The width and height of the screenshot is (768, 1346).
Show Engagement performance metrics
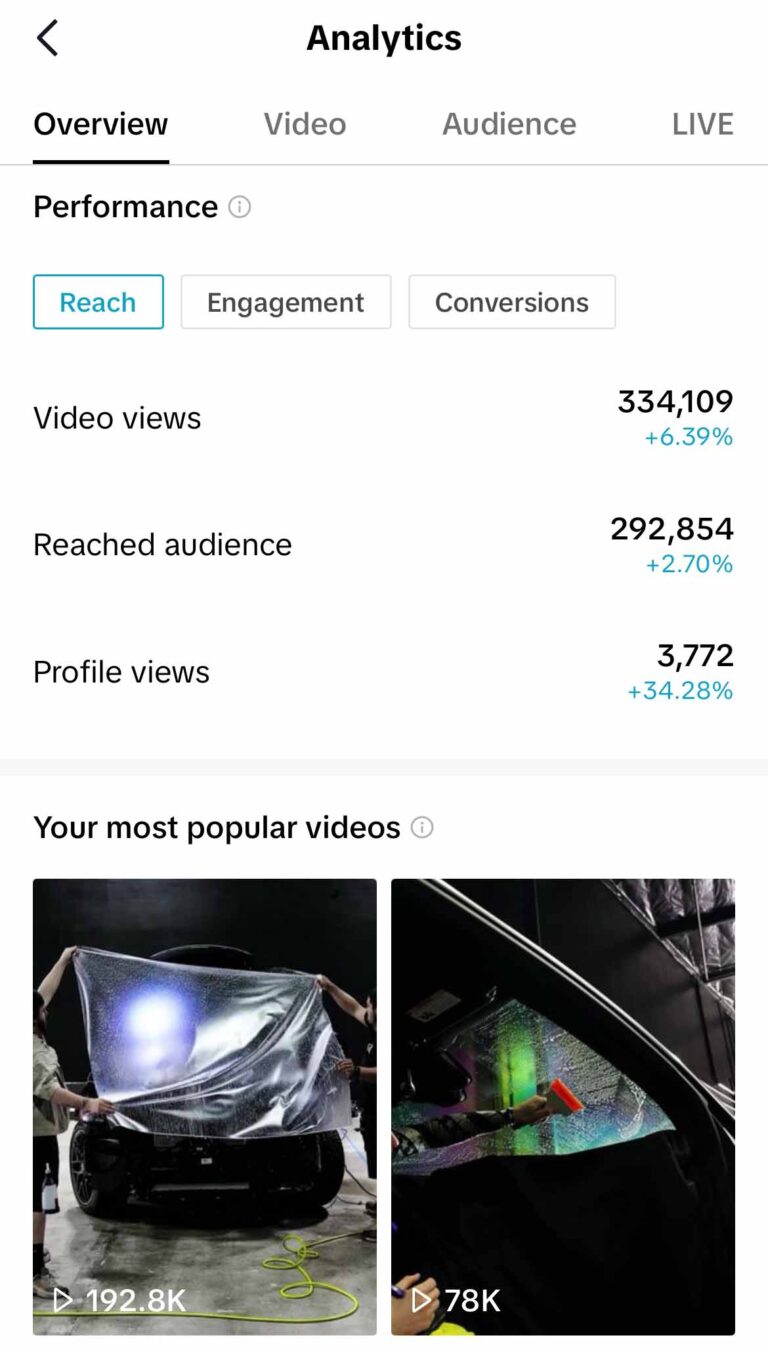point(286,302)
